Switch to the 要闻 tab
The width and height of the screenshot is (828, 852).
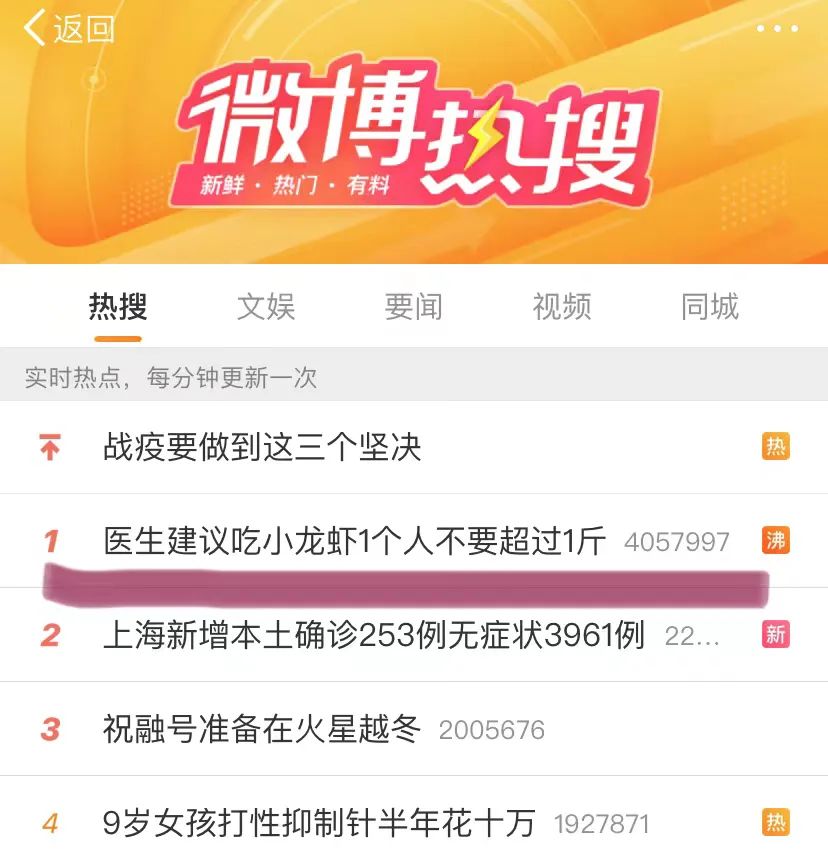click(x=413, y=307)
